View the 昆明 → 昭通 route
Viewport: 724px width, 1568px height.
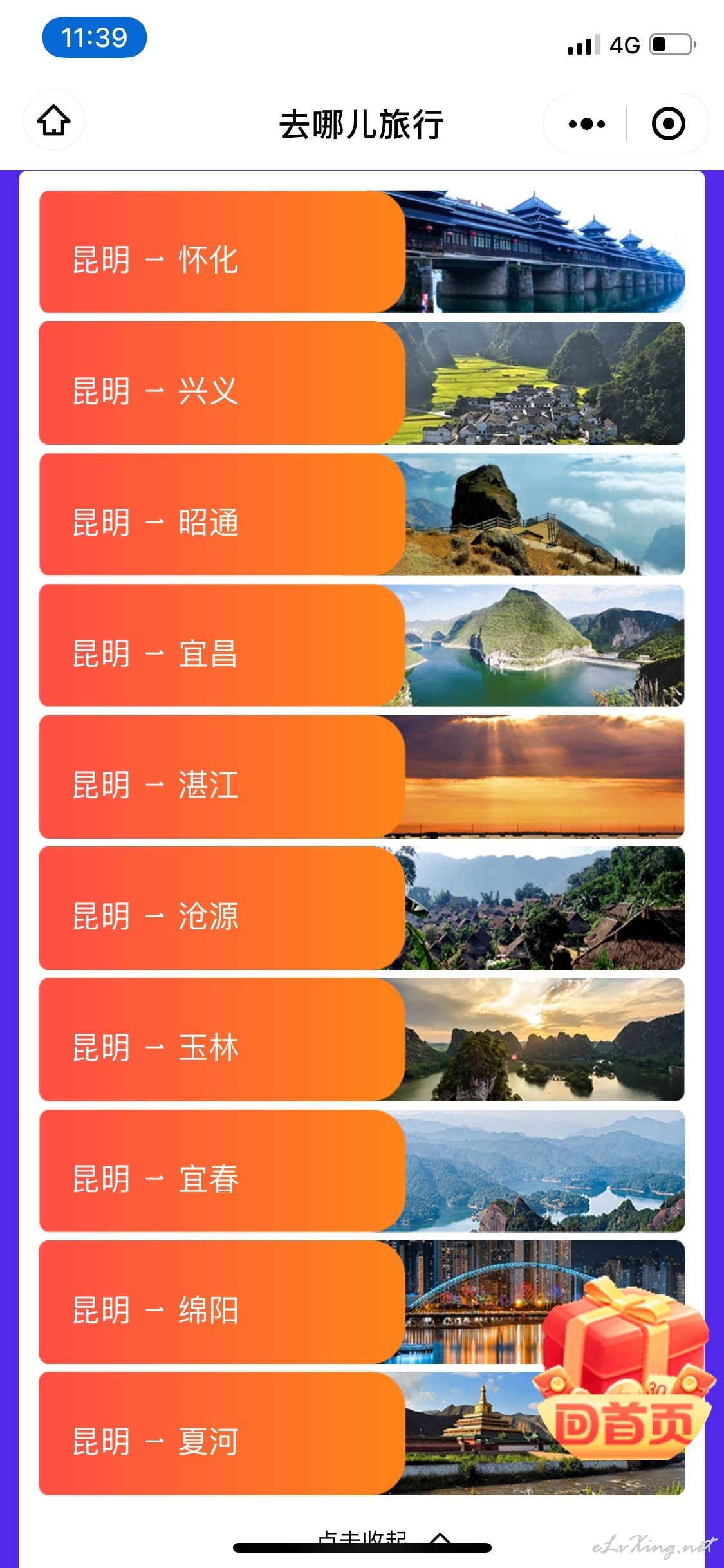(362, 514)
